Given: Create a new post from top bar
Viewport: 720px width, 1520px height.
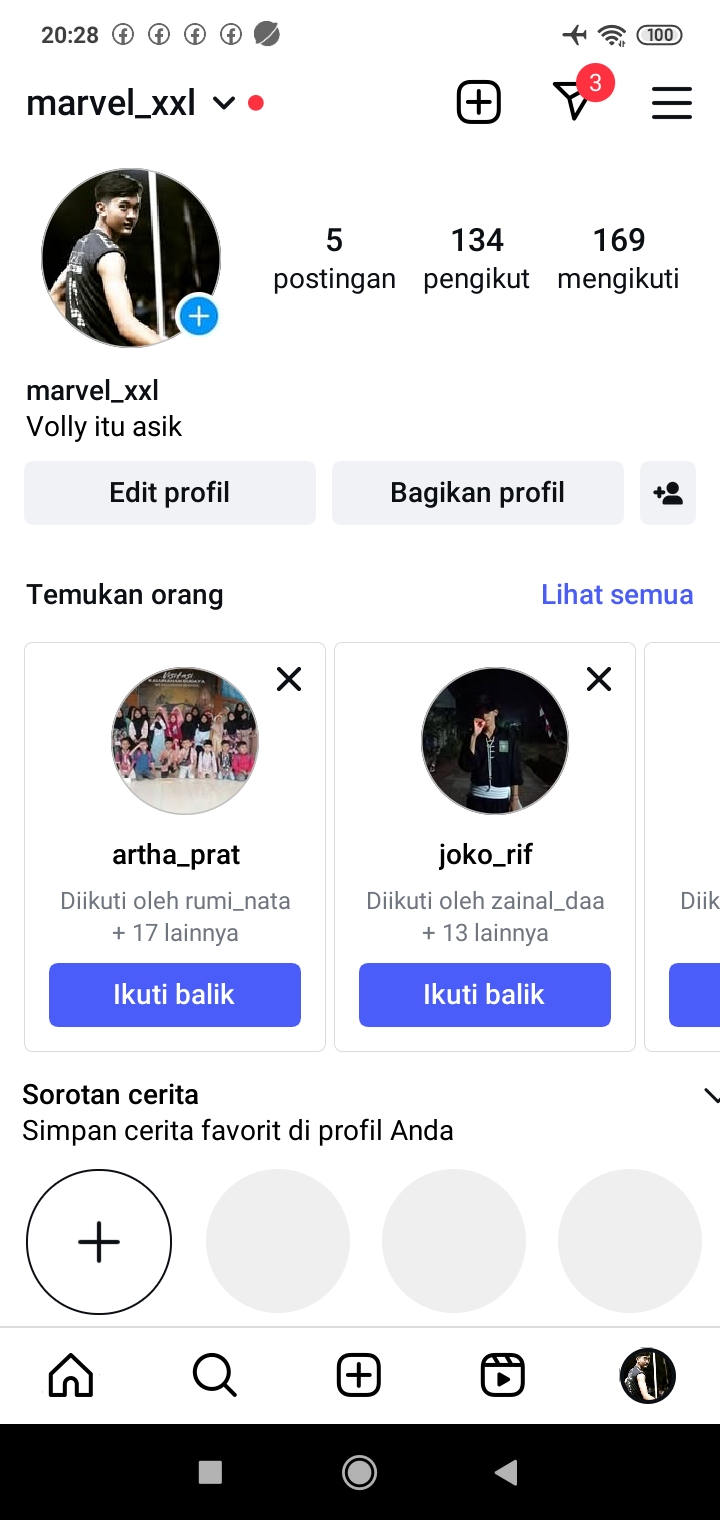Looking at the screenshot, I should pyautogui.click(x=478, y=102).
